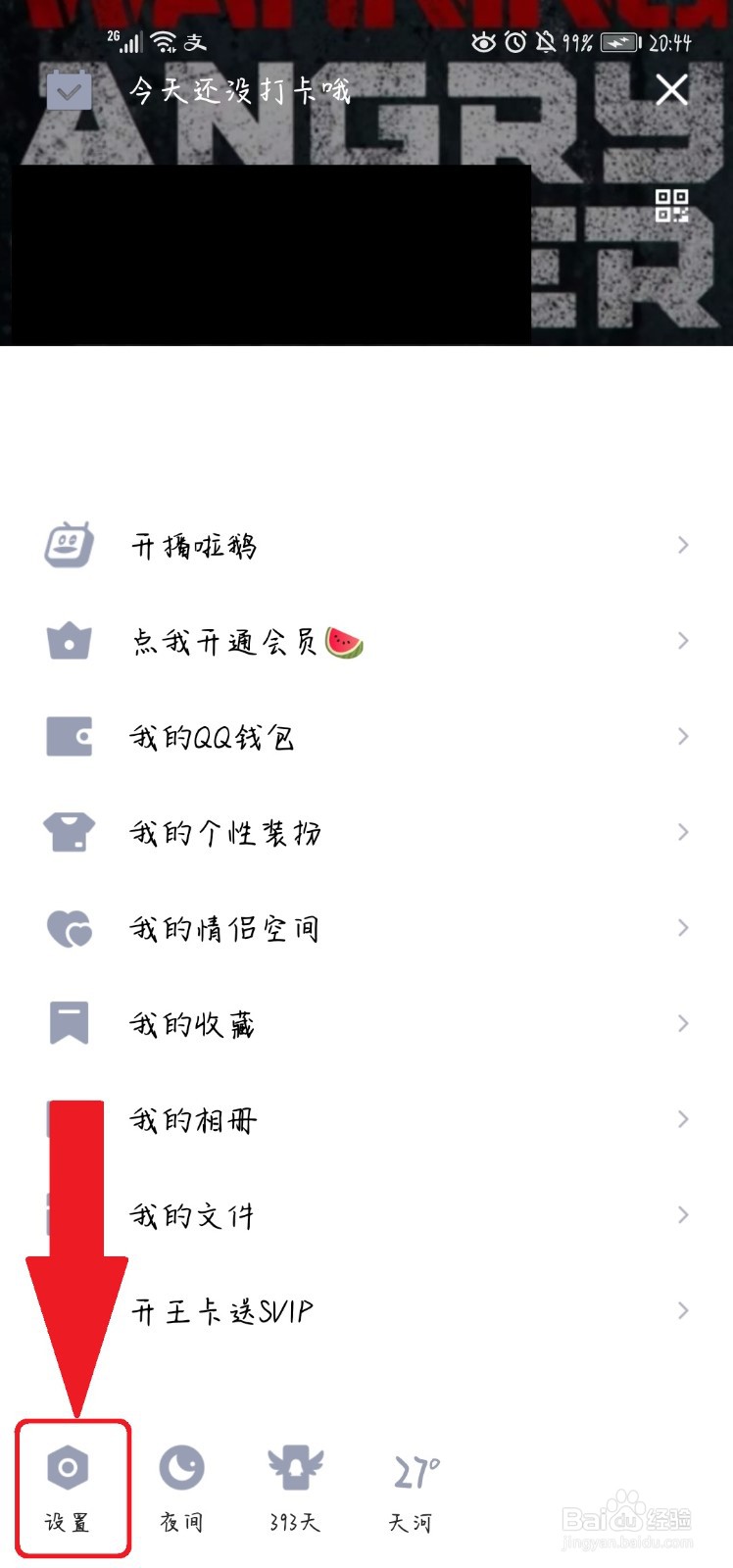Screen dimensions: 733x1568
Task: Open 开播啦鹅
Action: click(x=366, y=545)
